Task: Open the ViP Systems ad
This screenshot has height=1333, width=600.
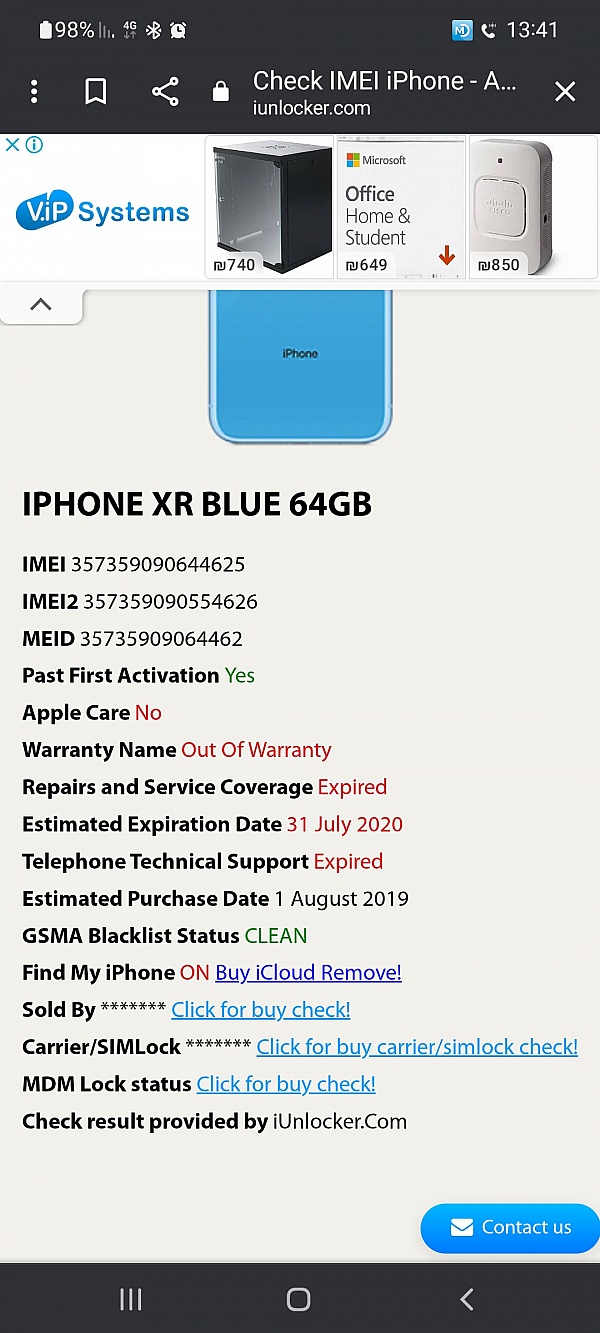Action: [x=102, y=211]
